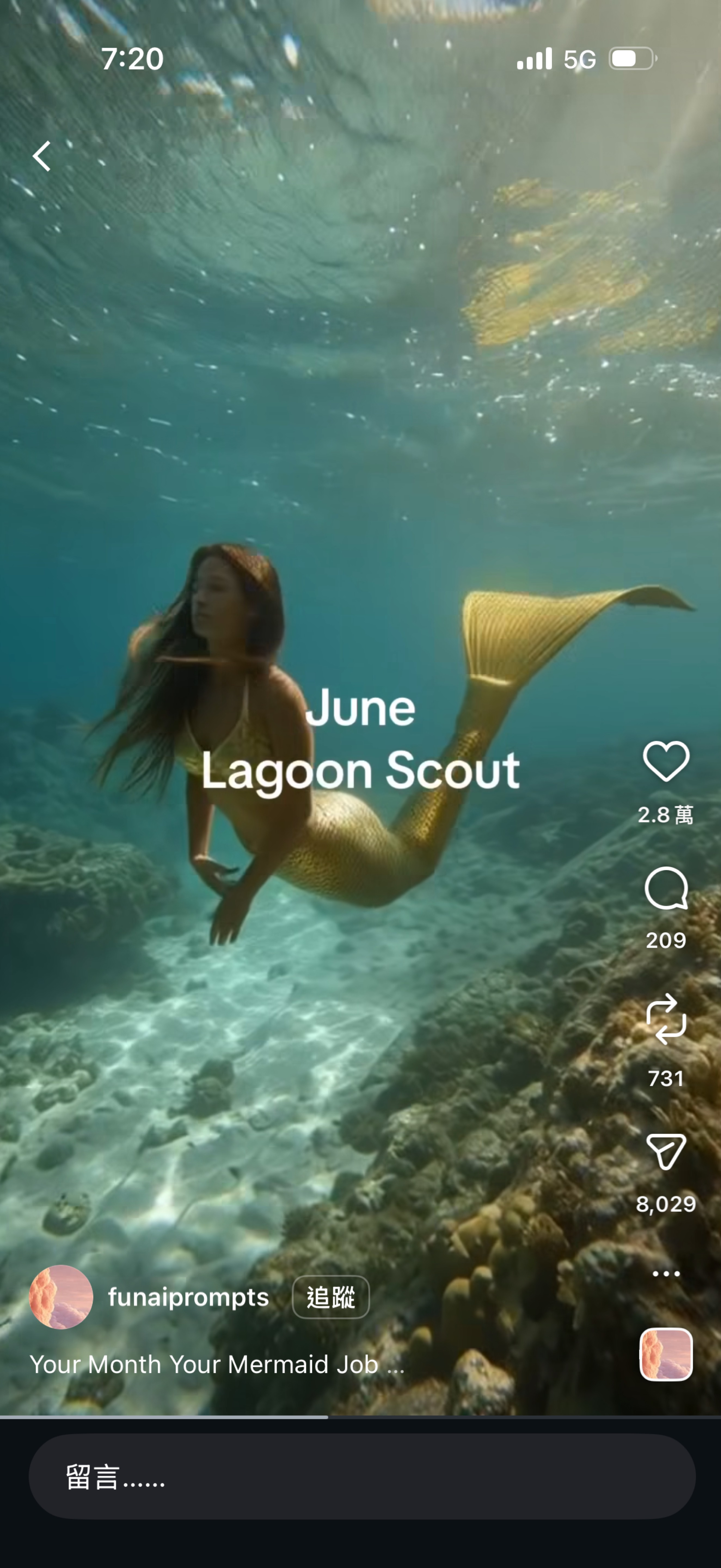Open the funaiprompts username link
The width and height of the screenshot is (721, 1568).
tap(189, 1297)
